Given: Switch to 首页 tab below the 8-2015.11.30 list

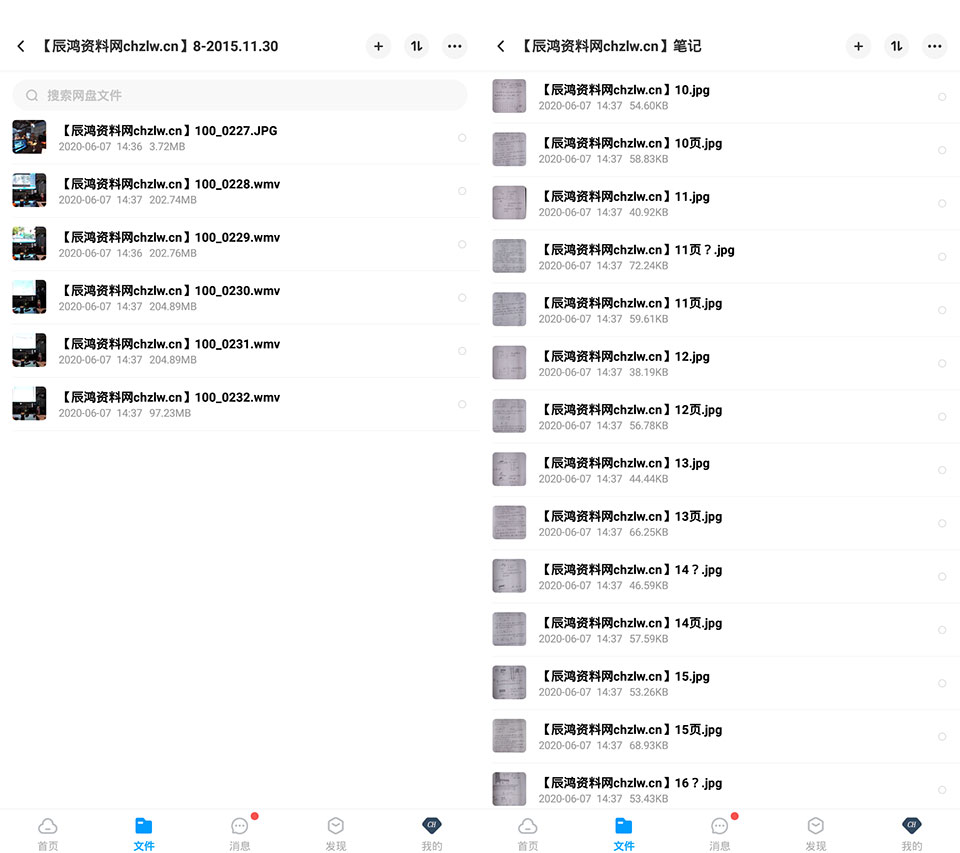Looking at the screenshot, I should click(48, 833).
